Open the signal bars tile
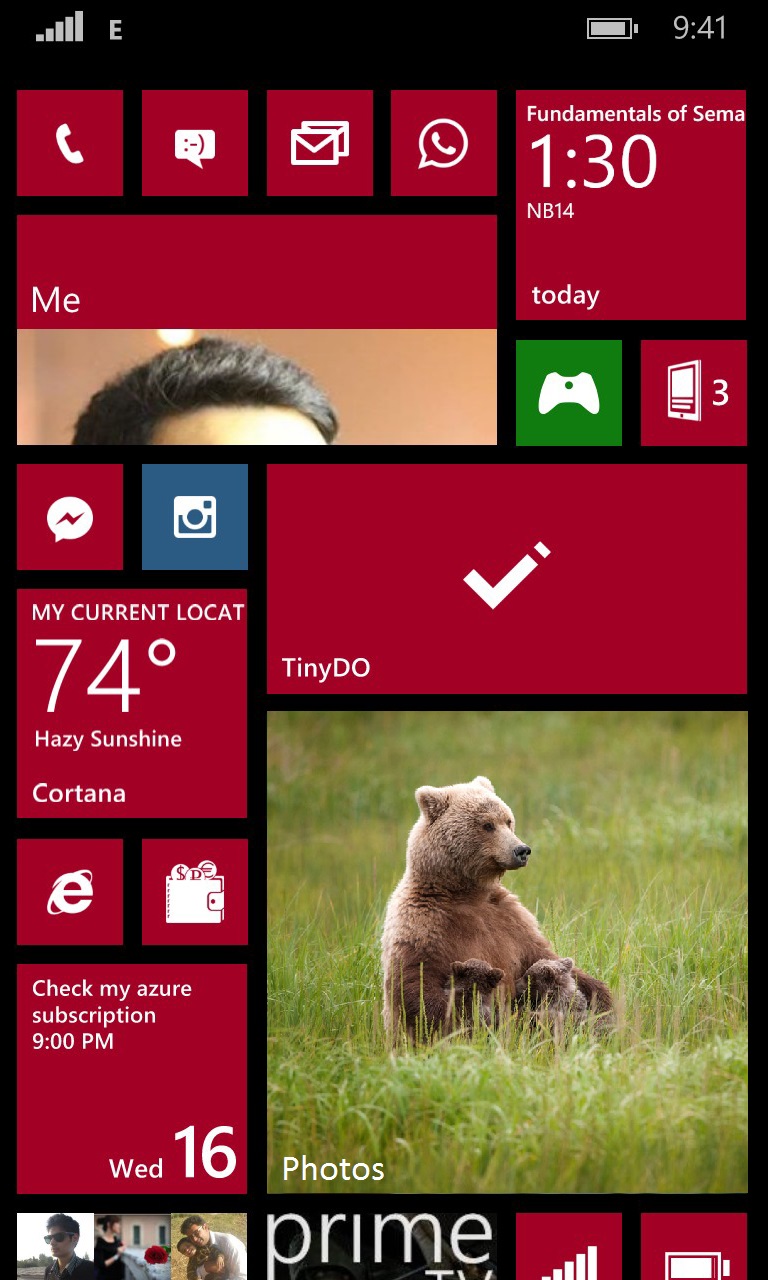Image resolution: width=768 pixels, height=1280 pixels. 569,1246
